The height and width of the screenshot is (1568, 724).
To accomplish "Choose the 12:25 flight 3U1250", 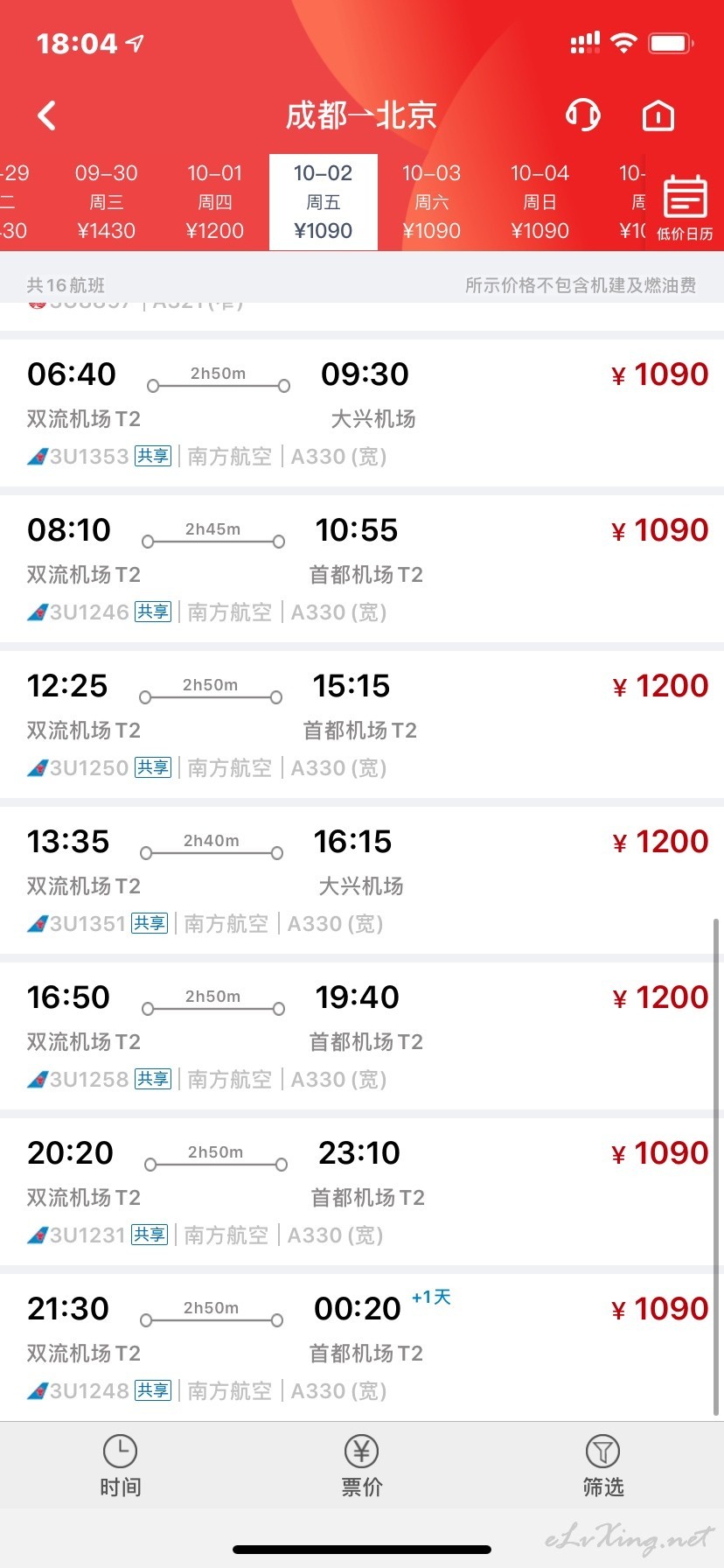I will (362, 724).
